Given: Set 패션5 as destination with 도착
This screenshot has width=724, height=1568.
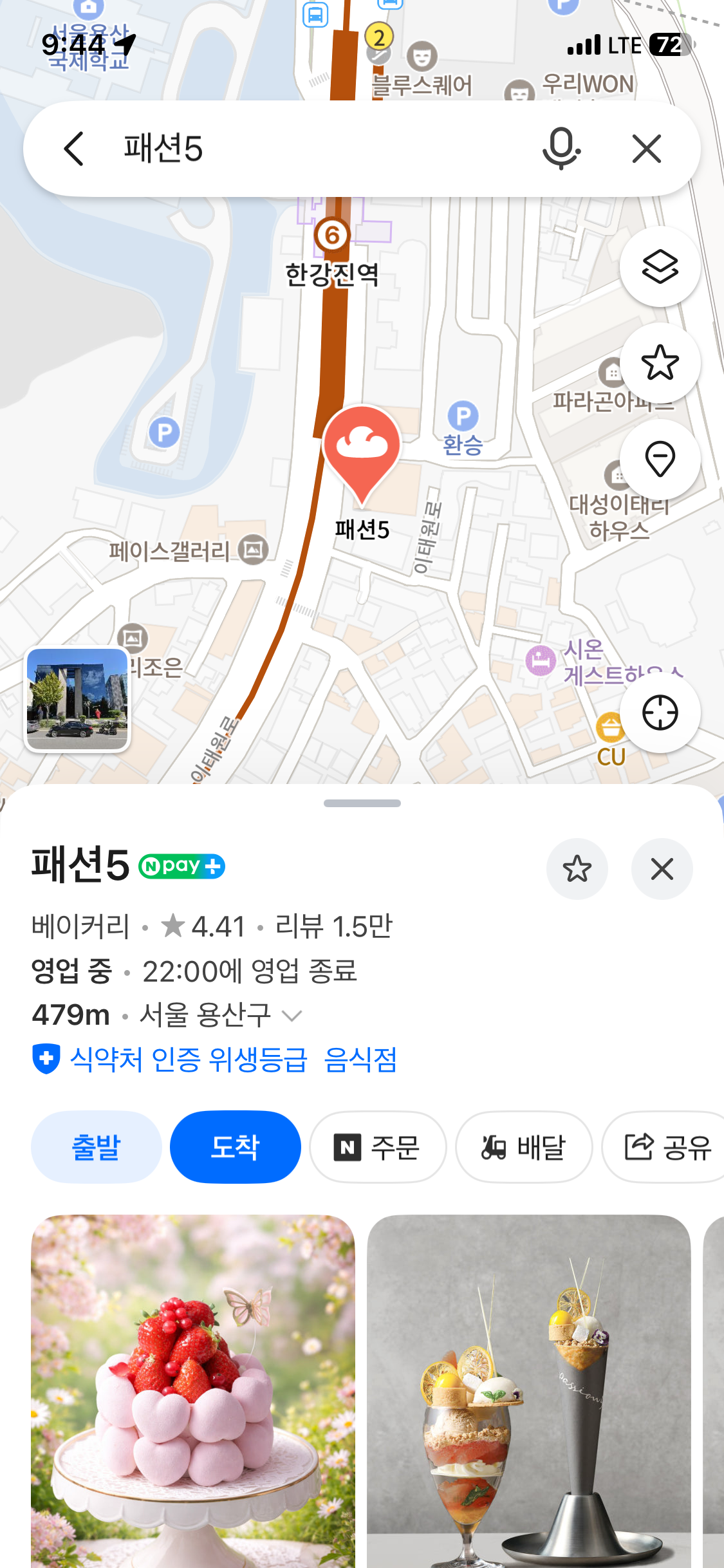Looking at the screenshot, I should coord(236,1147).
